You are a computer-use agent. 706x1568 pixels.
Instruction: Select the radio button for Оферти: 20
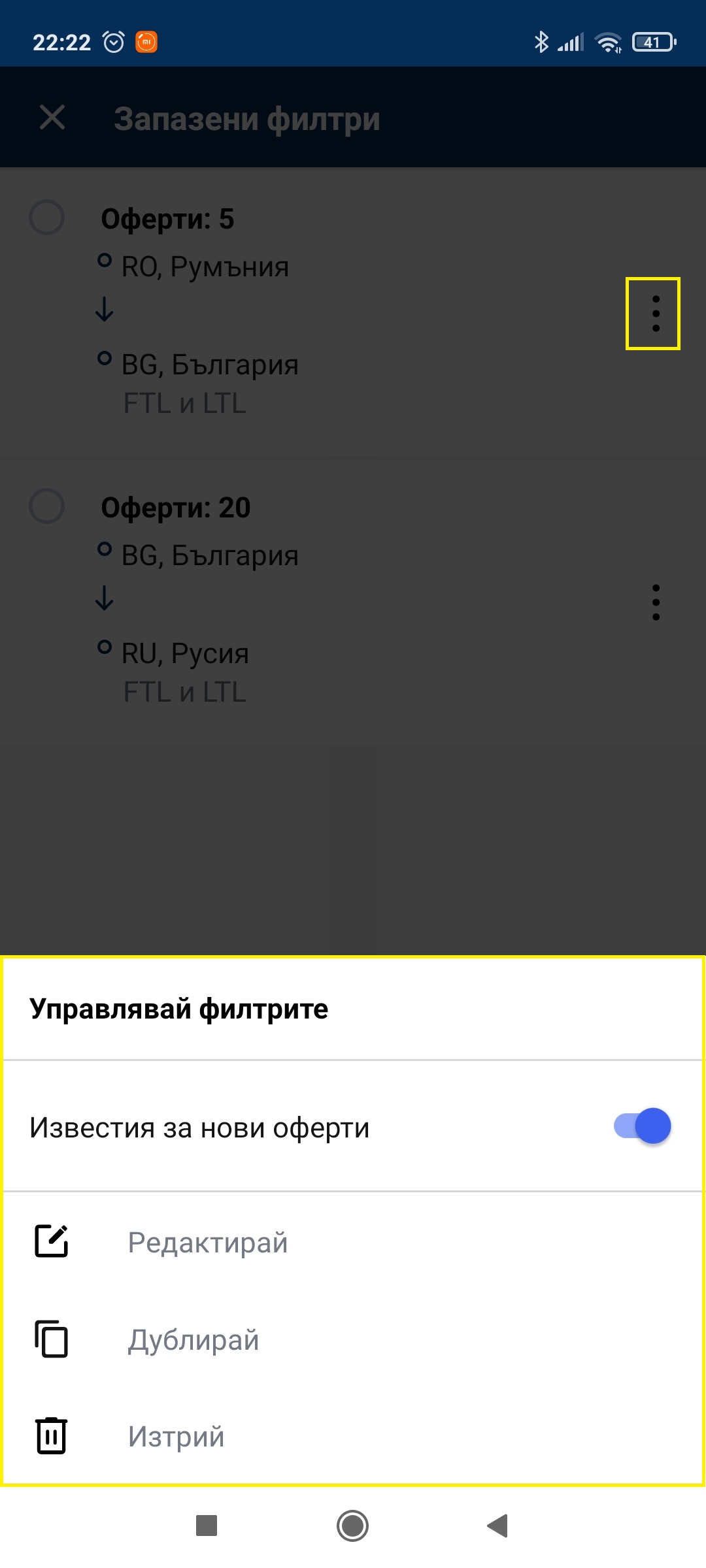tap(47, 506)
